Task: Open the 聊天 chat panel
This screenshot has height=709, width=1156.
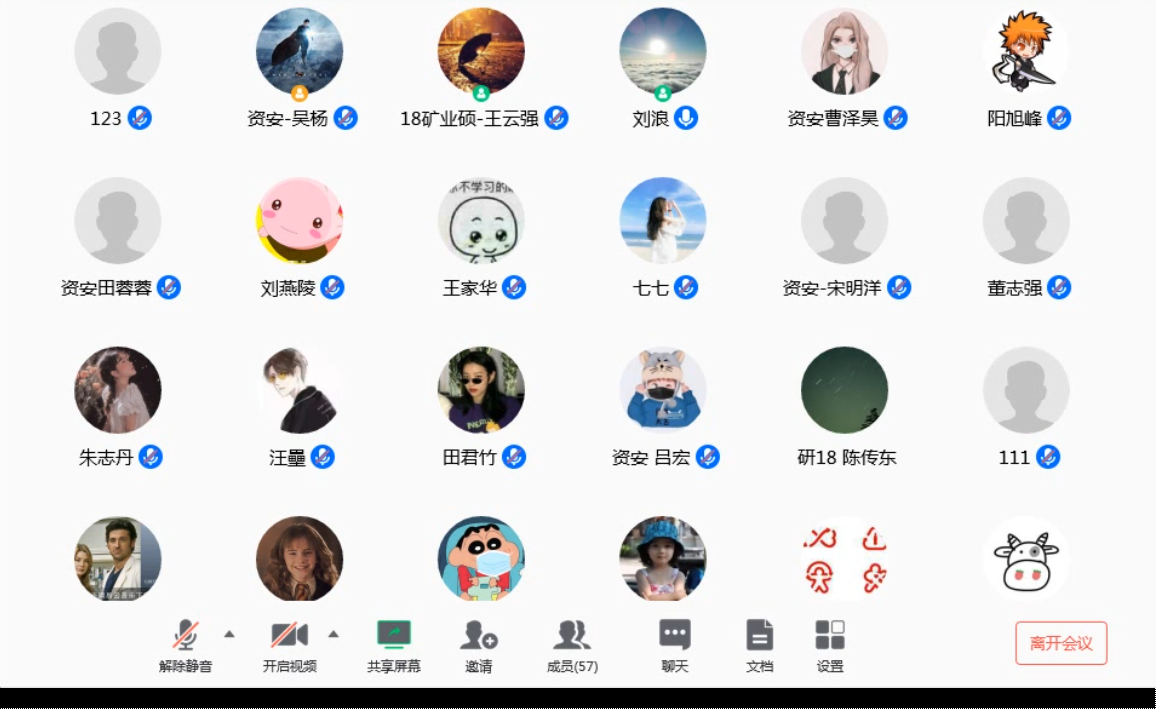Action: point(675,644)
